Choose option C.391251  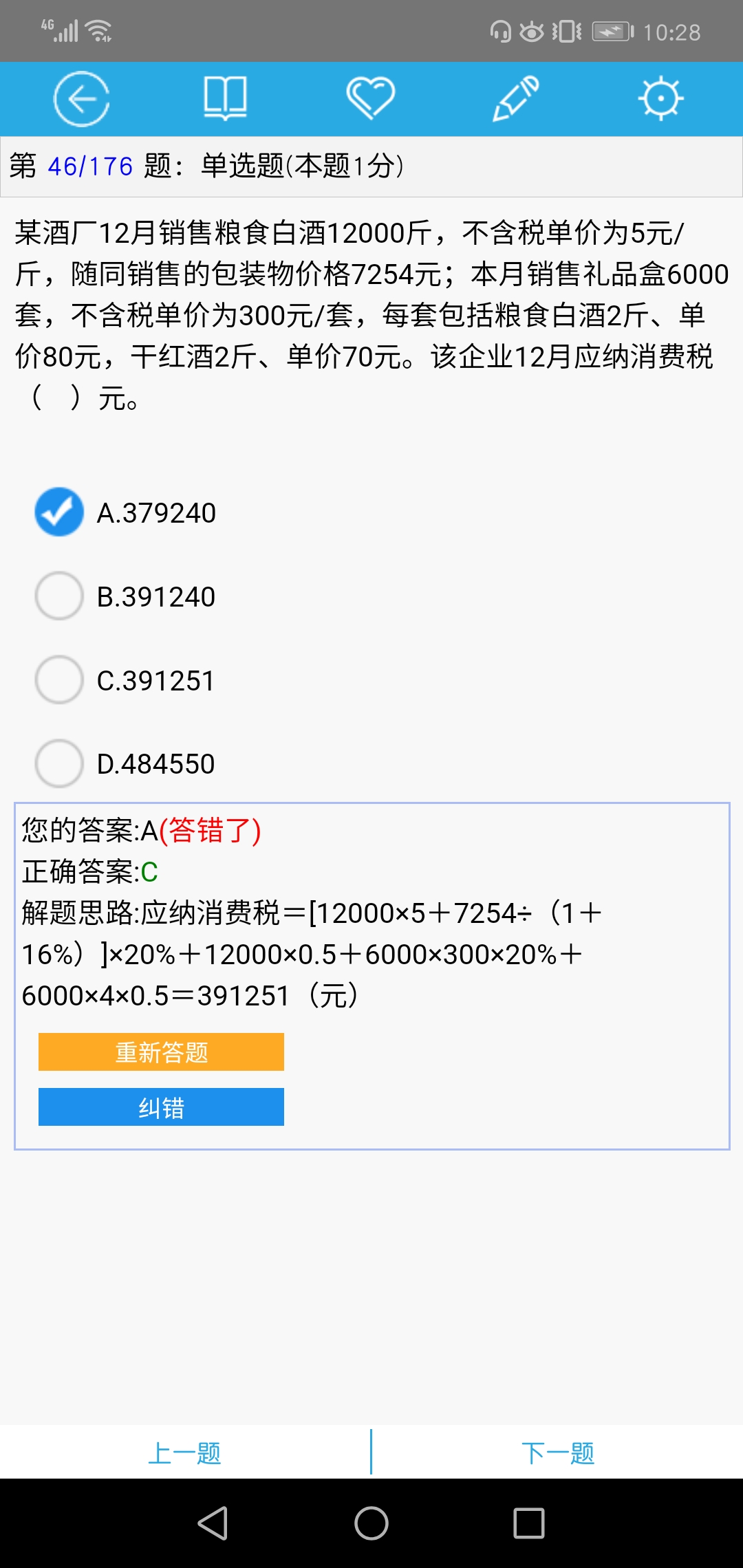tap(59, 680)
